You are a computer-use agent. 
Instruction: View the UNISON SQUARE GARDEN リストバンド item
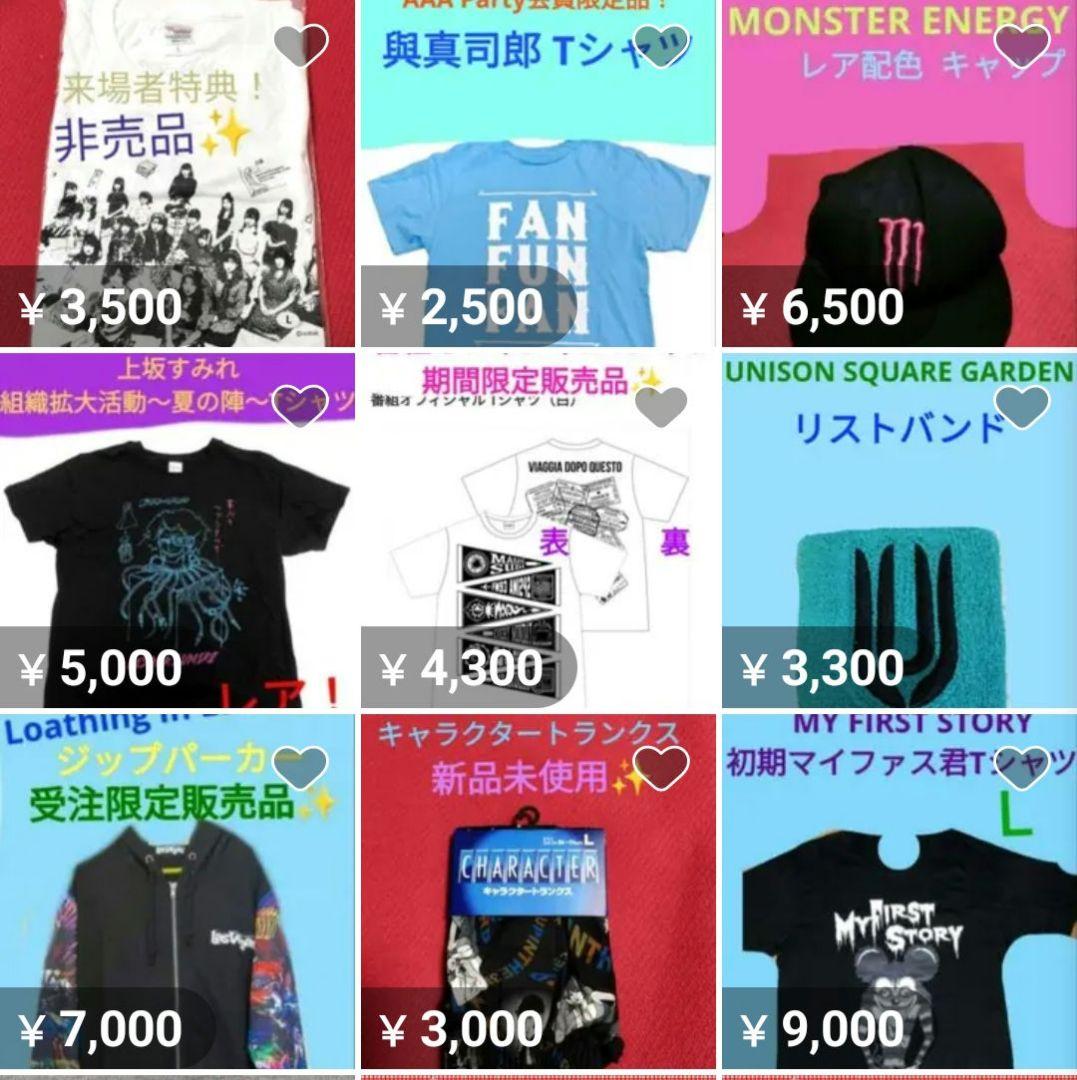(x=897, y=540)
